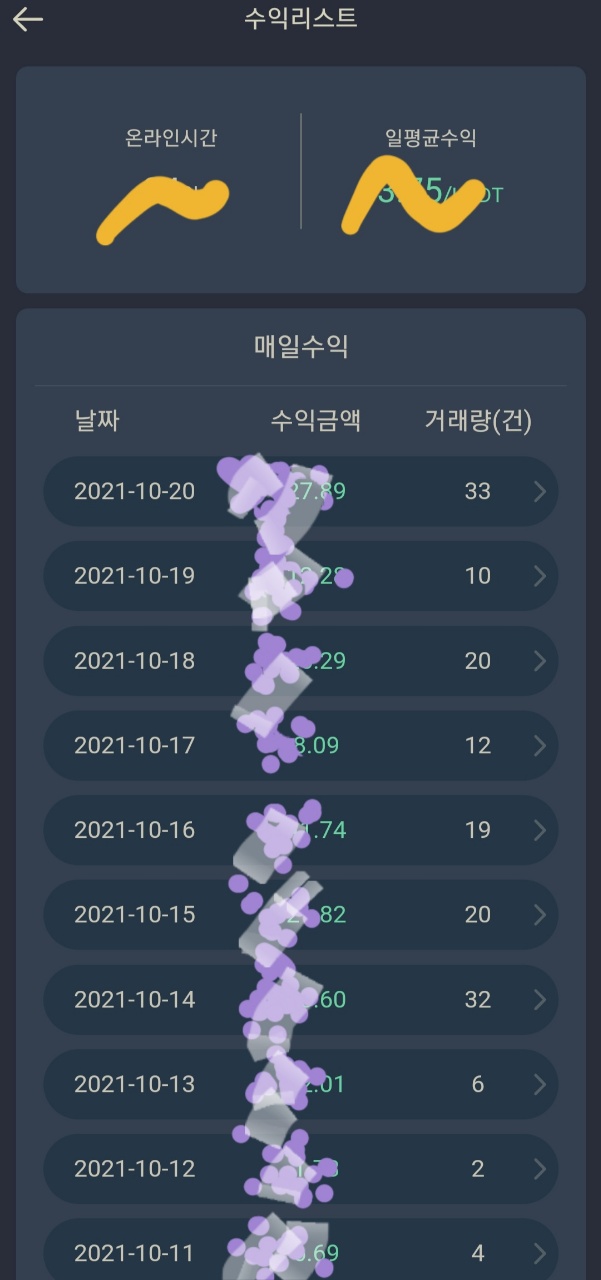
Task: Tap the 2021-10-11 row
Action: [300, 1252]
